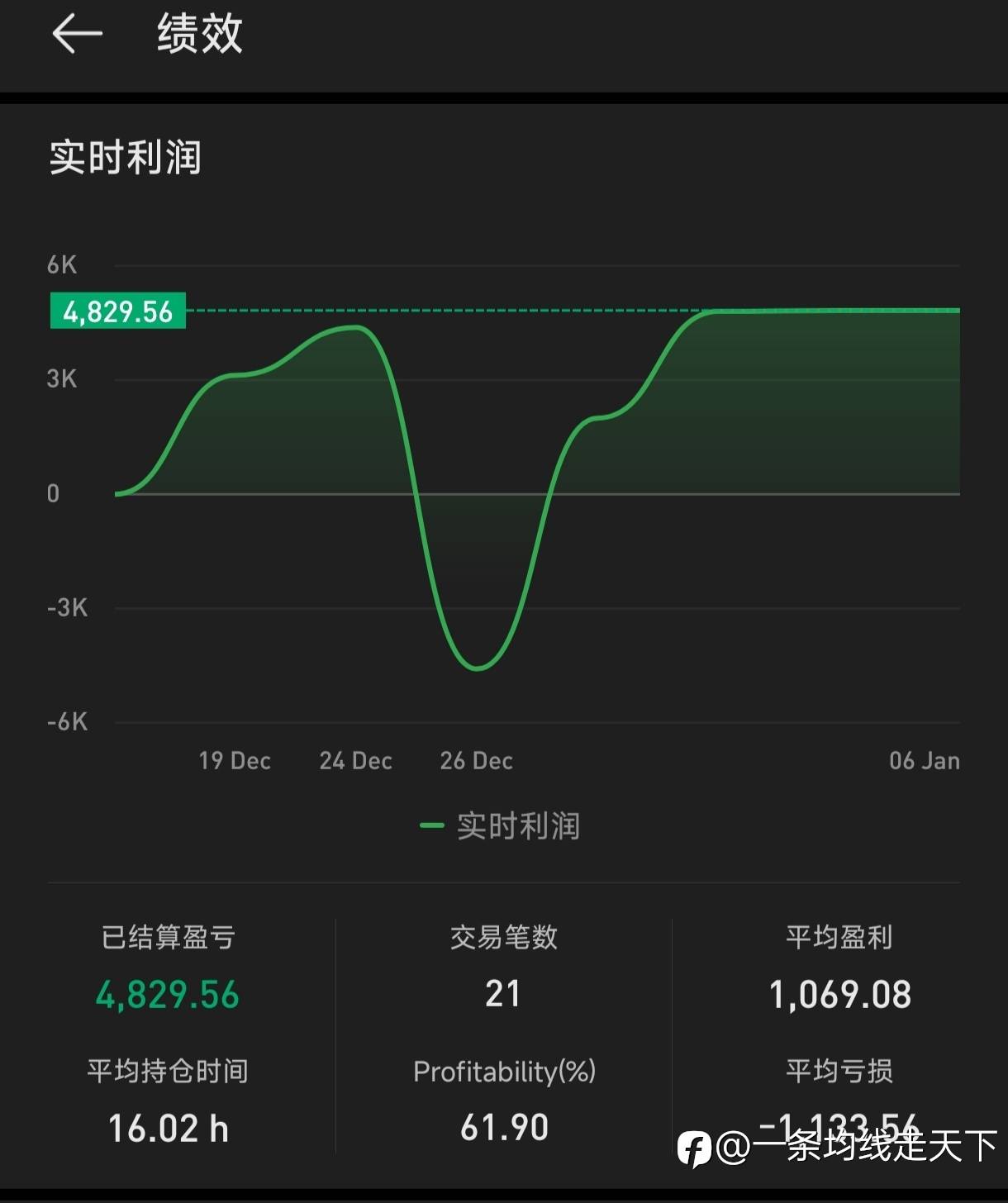Go back using the top-left arrow
Image resolution: width=1008 pixels, height=1203 pixels.
click(77, 34)
